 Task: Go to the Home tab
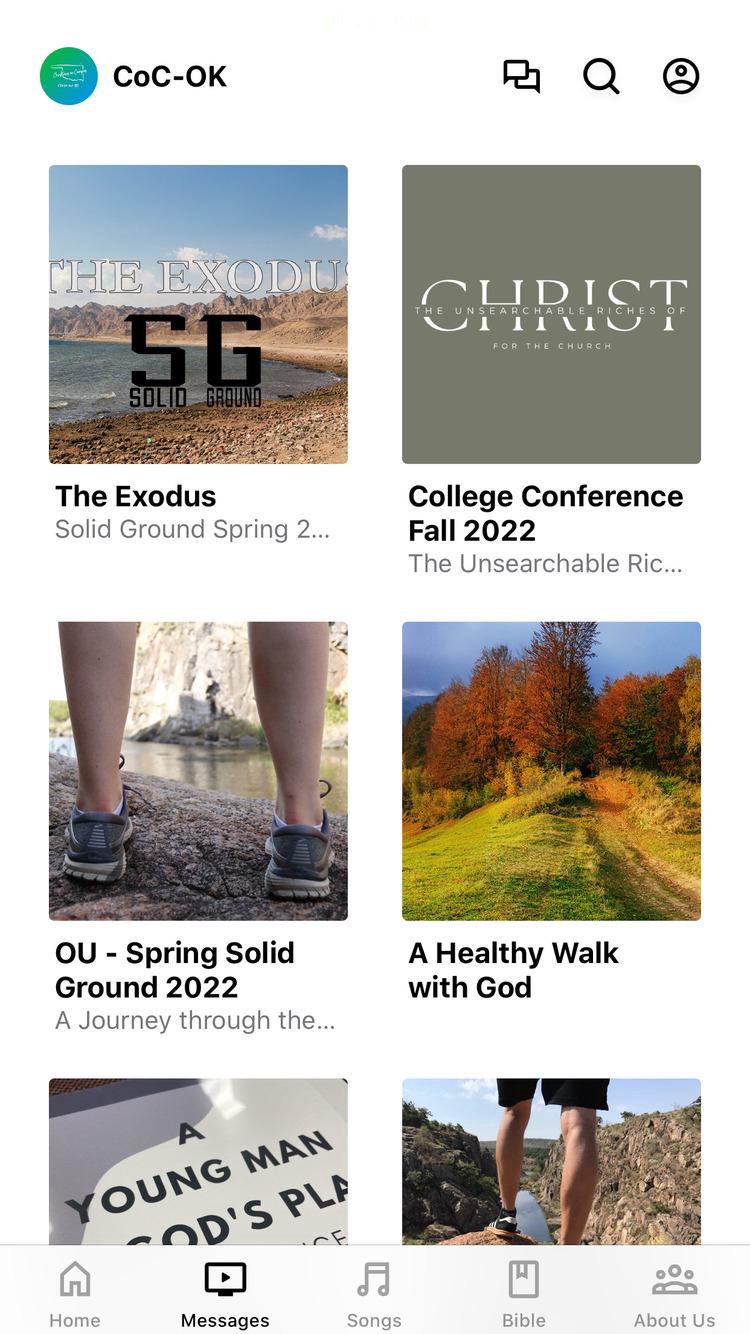(75, 1293)
